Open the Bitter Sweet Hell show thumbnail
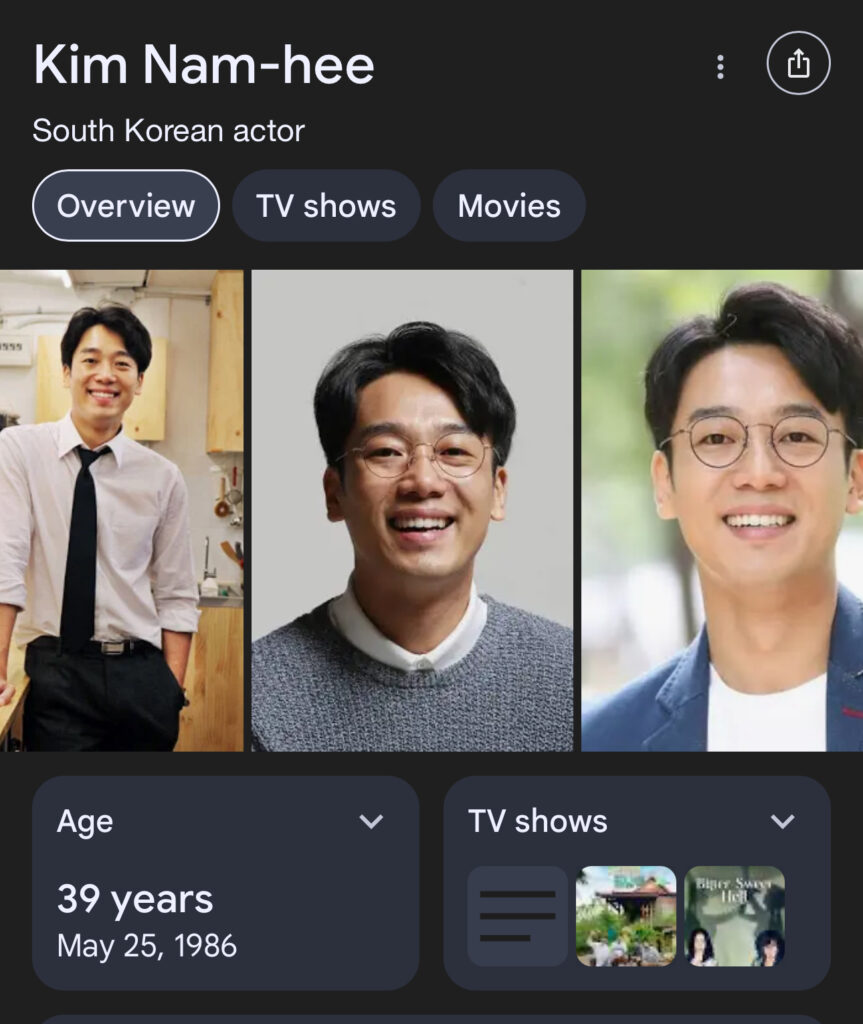The image size is (863, 1024). 734,915
